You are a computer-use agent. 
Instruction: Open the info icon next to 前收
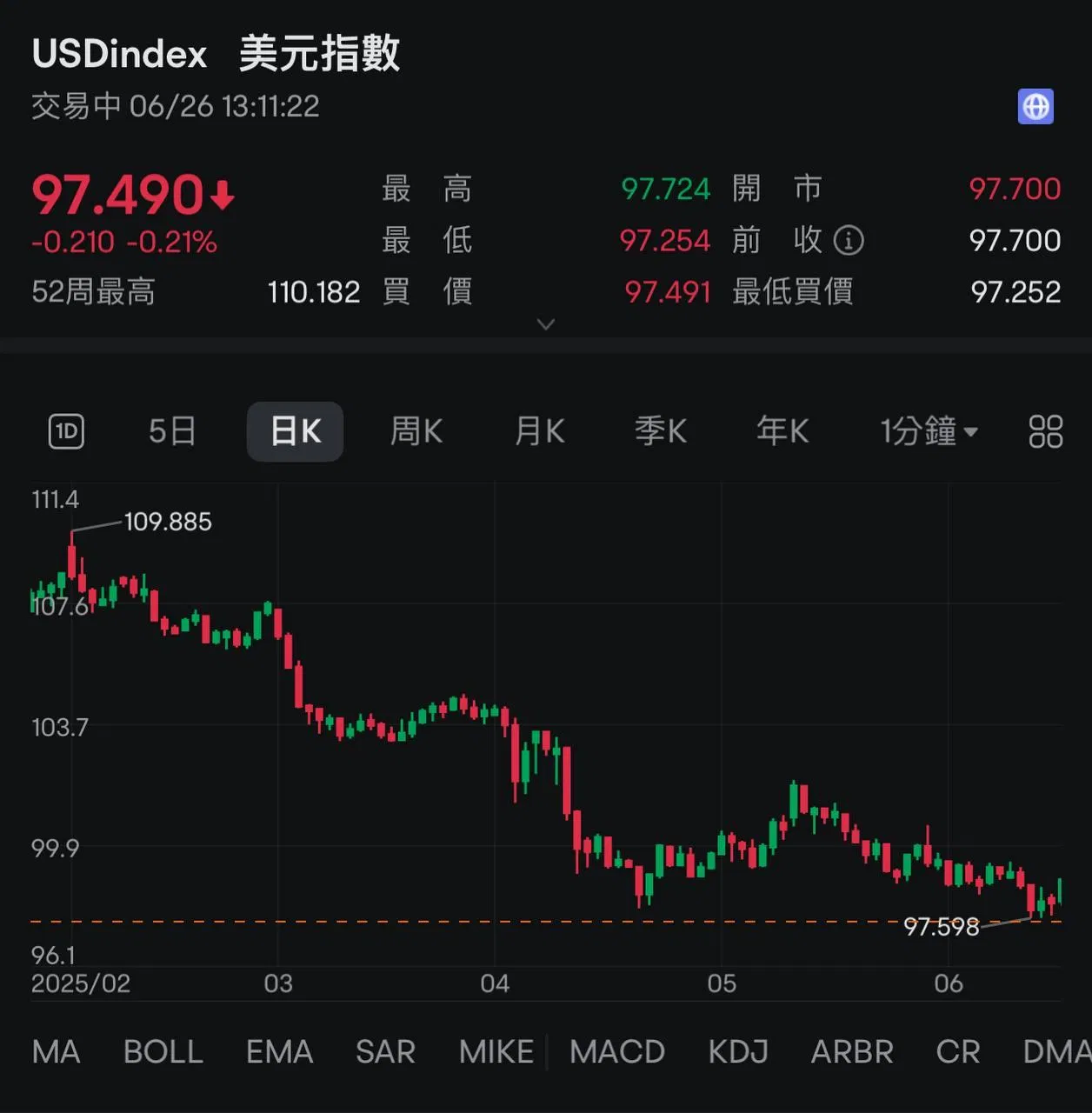849,240
